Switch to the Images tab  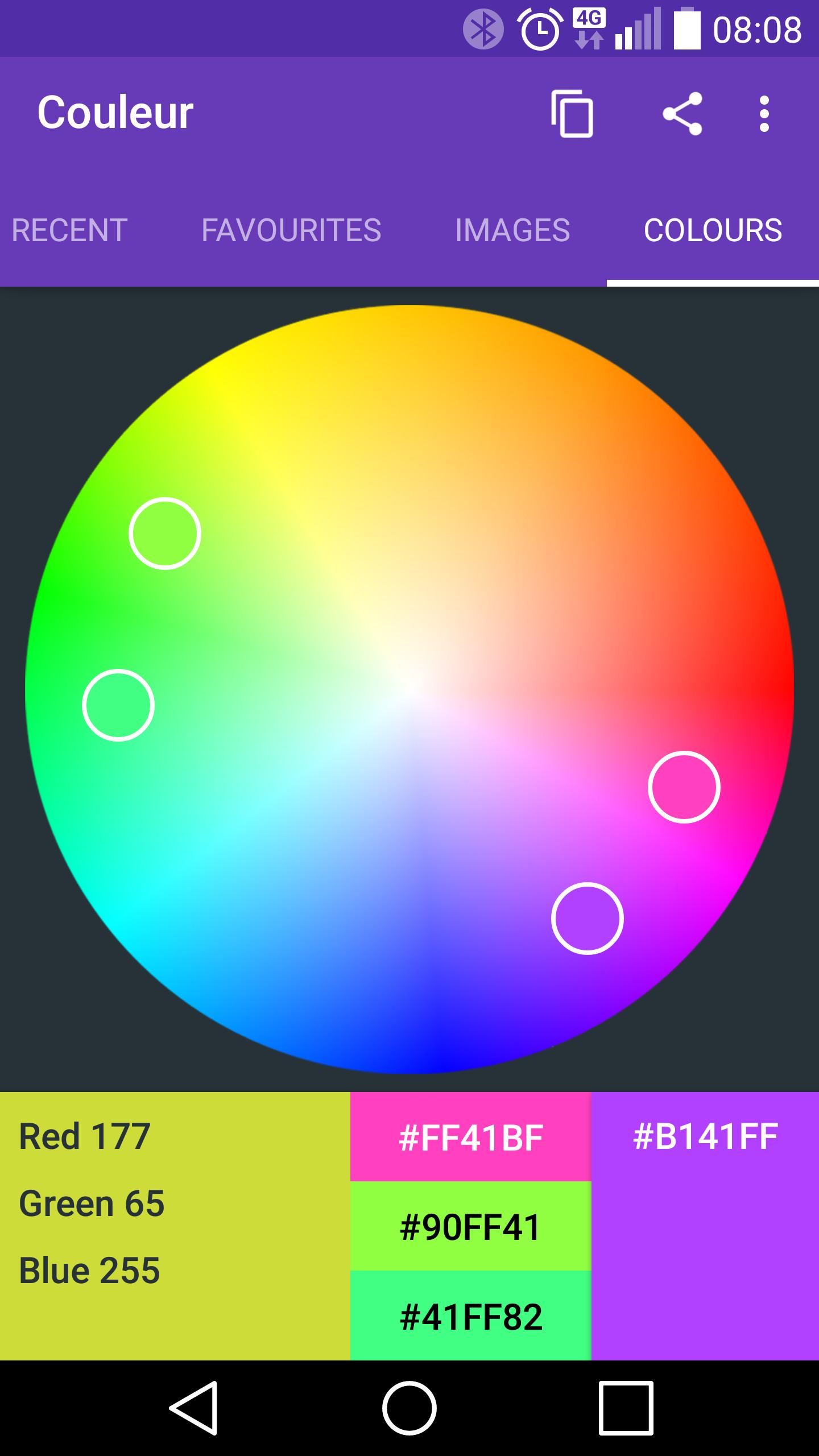click(512, 230)
